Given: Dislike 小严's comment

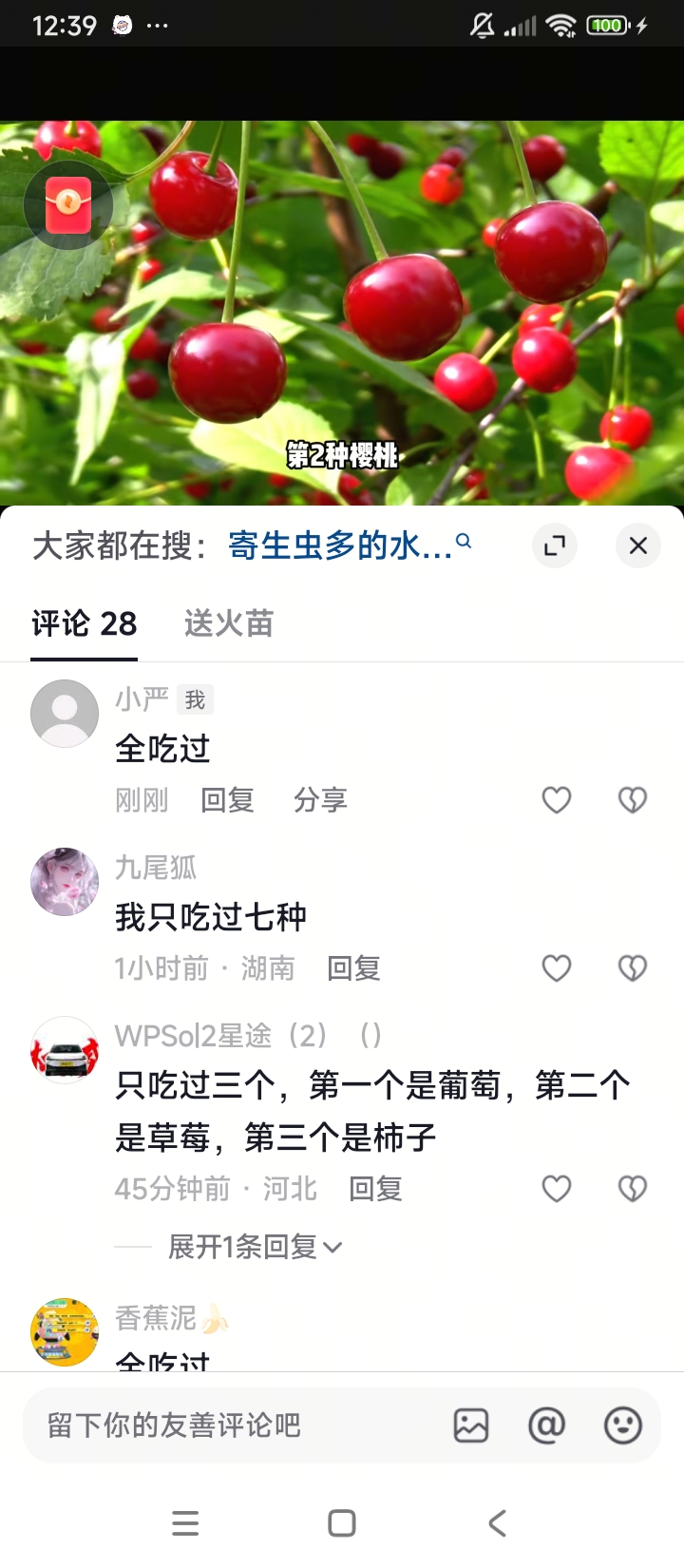Looking at the screenshot, I should pos(633,800).
